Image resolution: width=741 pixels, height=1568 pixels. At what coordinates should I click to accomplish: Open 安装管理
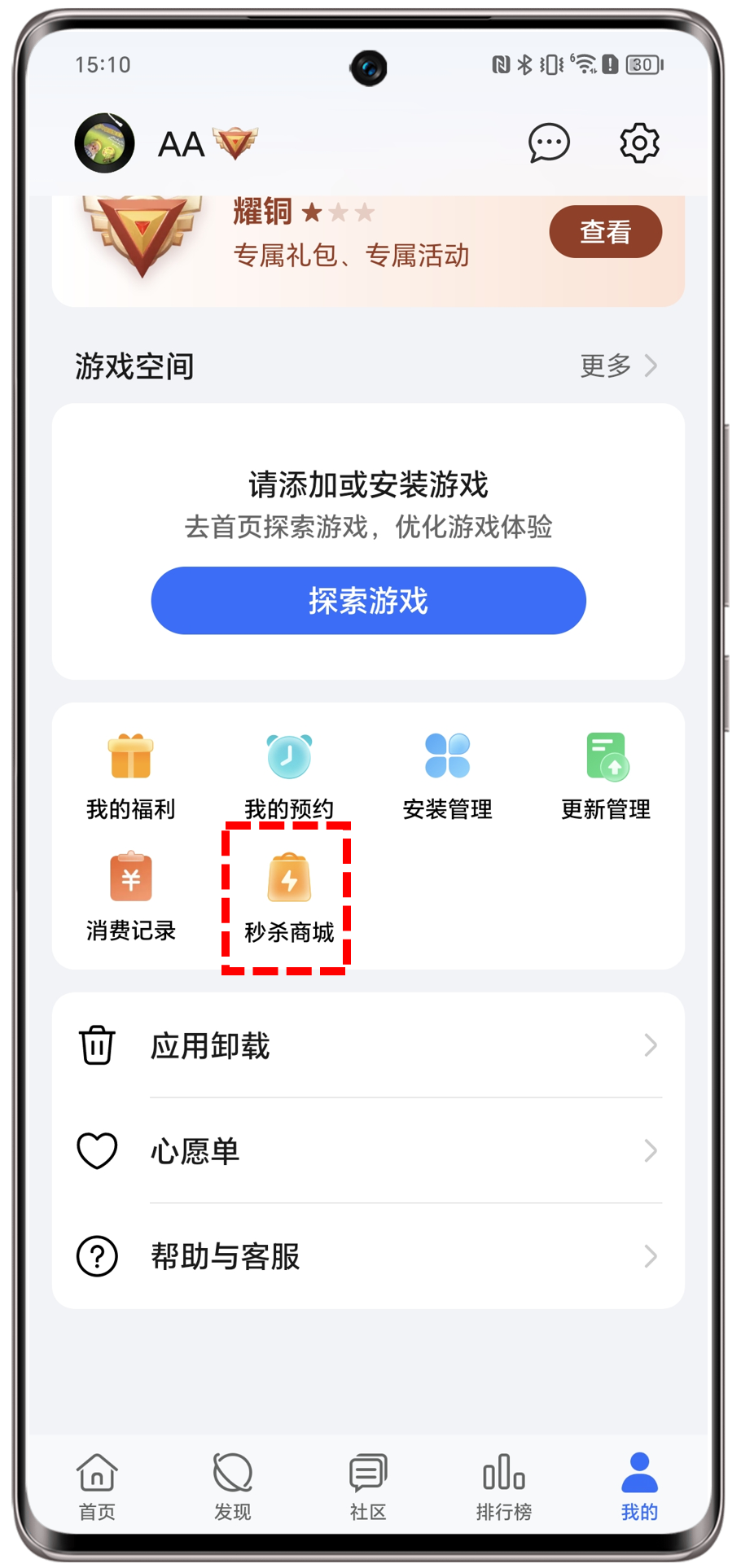coord(447,776)
